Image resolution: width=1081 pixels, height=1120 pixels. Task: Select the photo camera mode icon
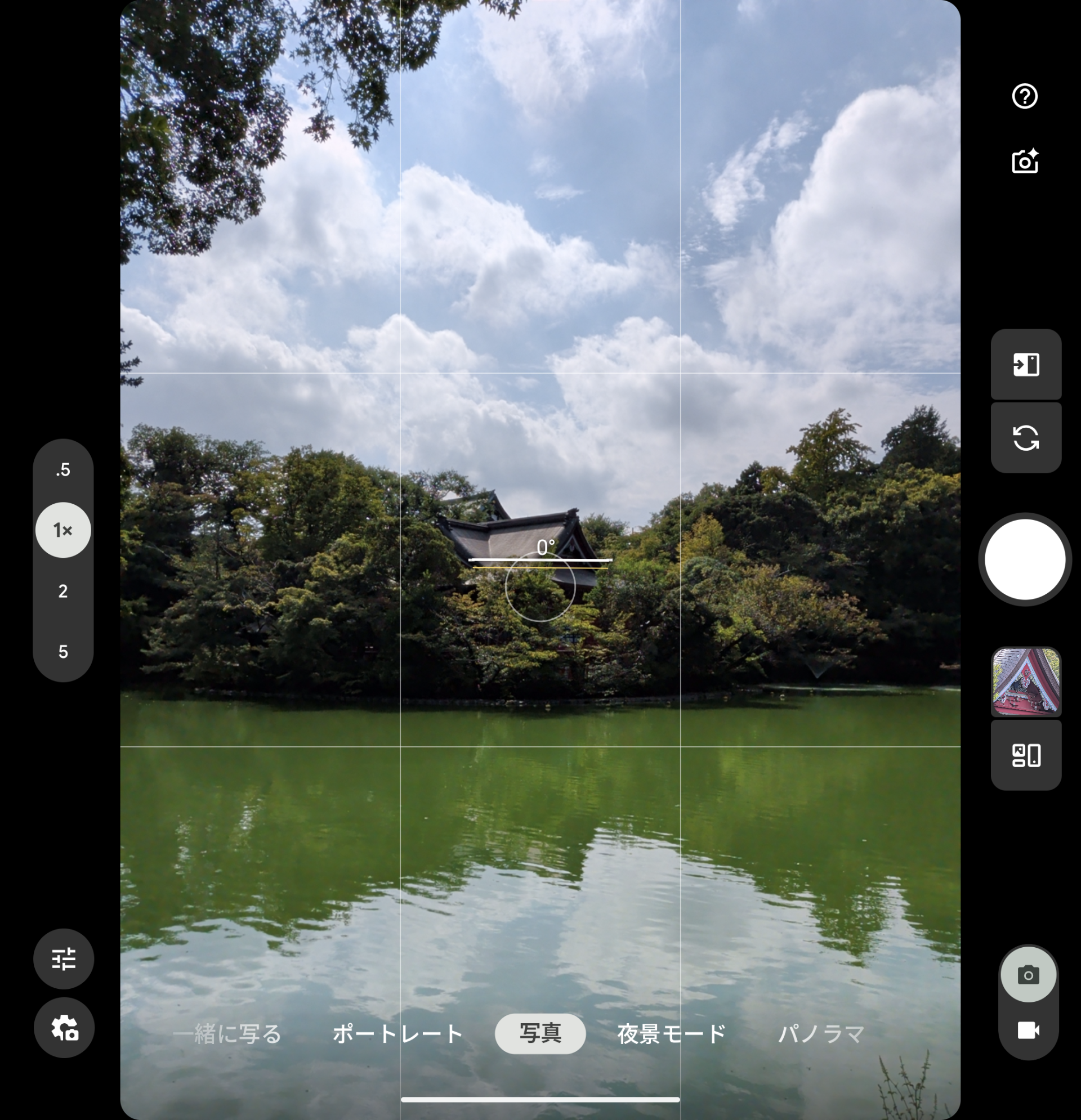[x=1028, y=975]
